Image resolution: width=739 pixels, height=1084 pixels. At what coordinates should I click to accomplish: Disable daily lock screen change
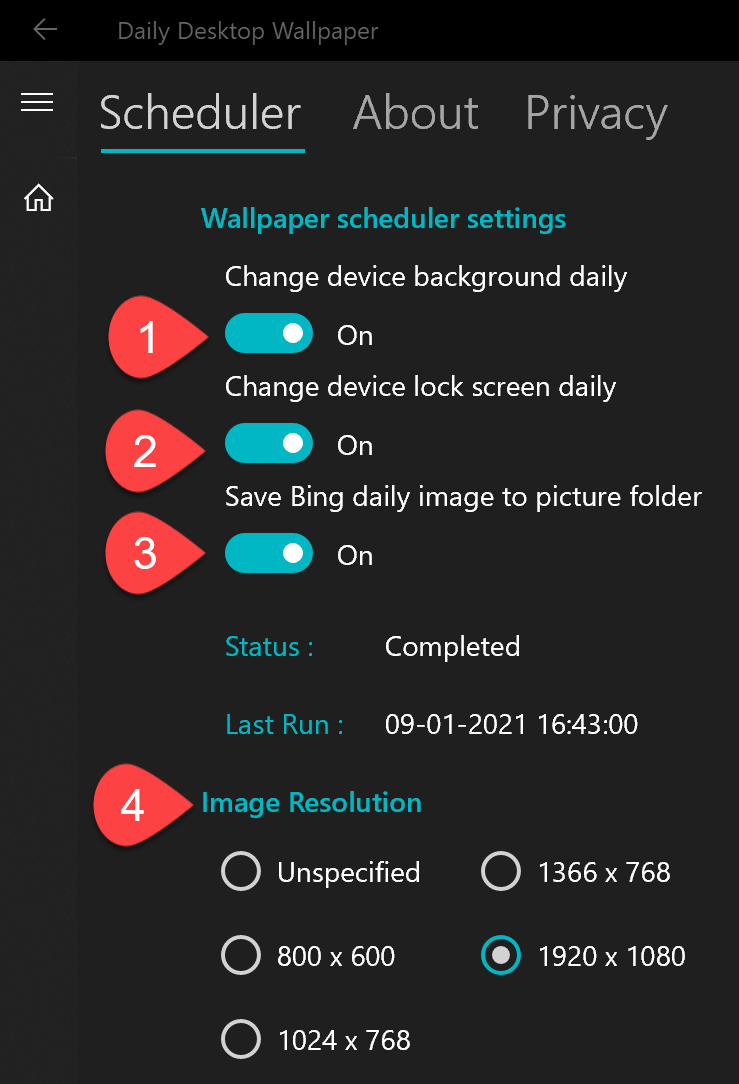[x=269, y=444]
